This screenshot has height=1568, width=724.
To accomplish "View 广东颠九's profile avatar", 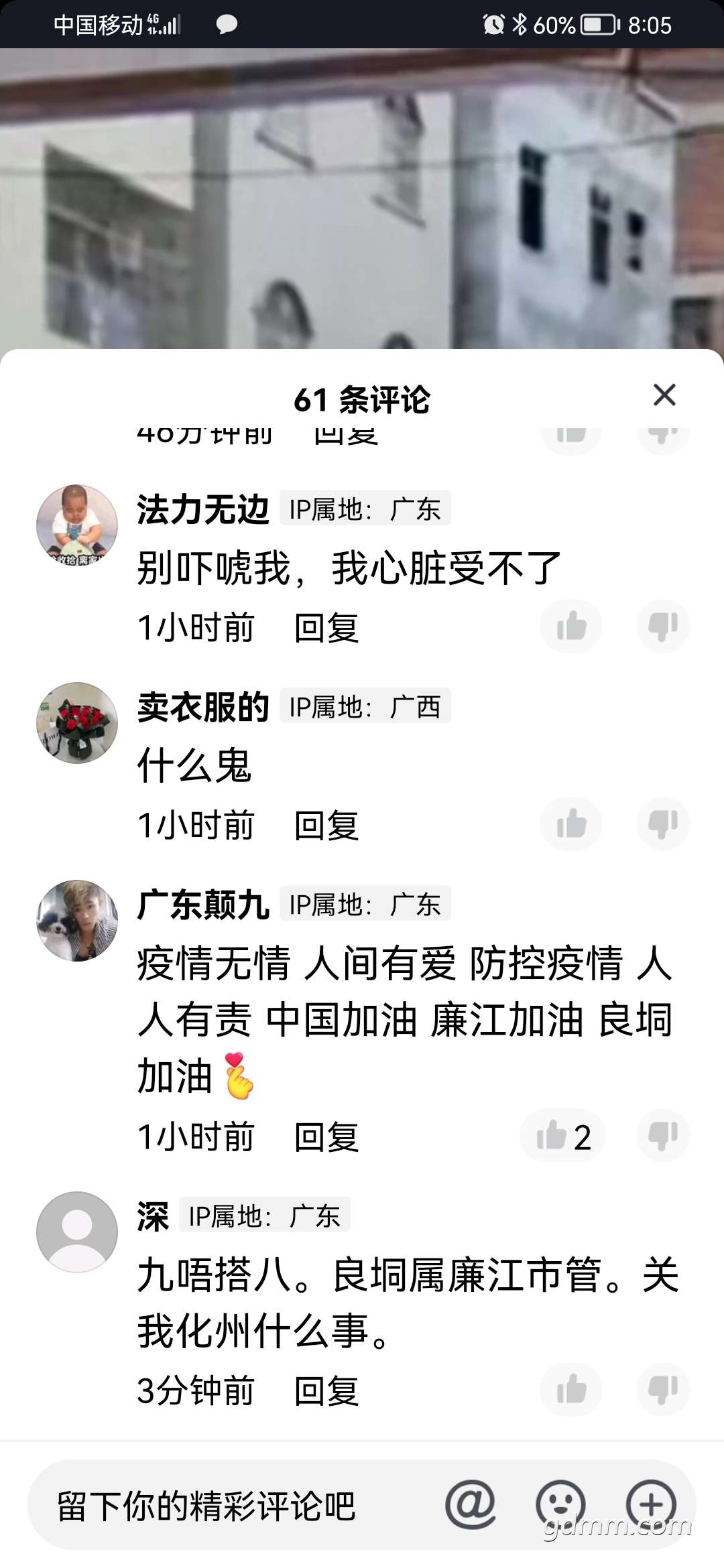I will point(77,920).
